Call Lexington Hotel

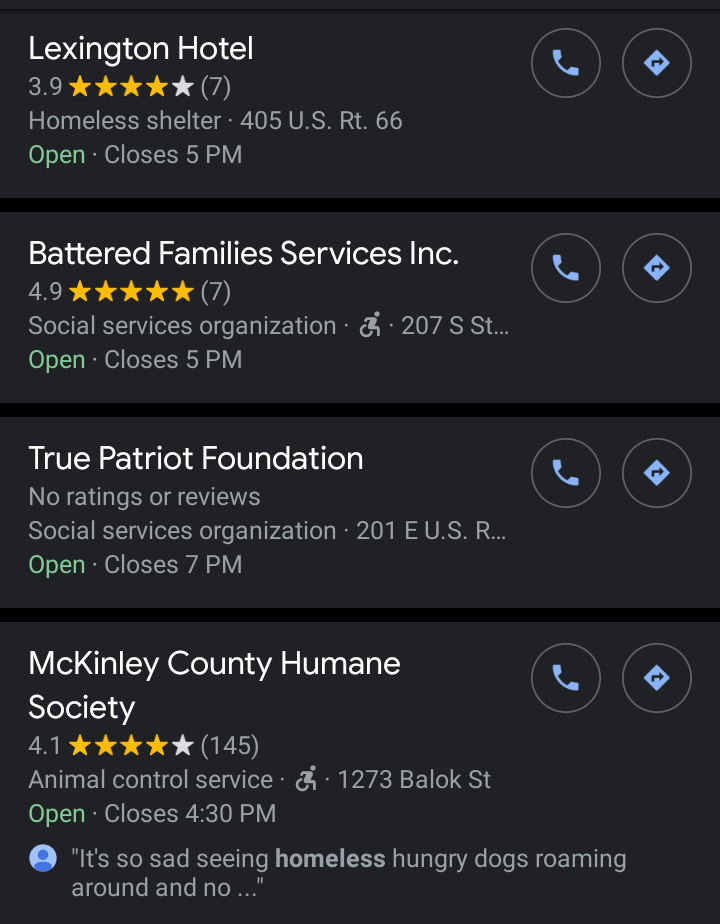(566, 63)
